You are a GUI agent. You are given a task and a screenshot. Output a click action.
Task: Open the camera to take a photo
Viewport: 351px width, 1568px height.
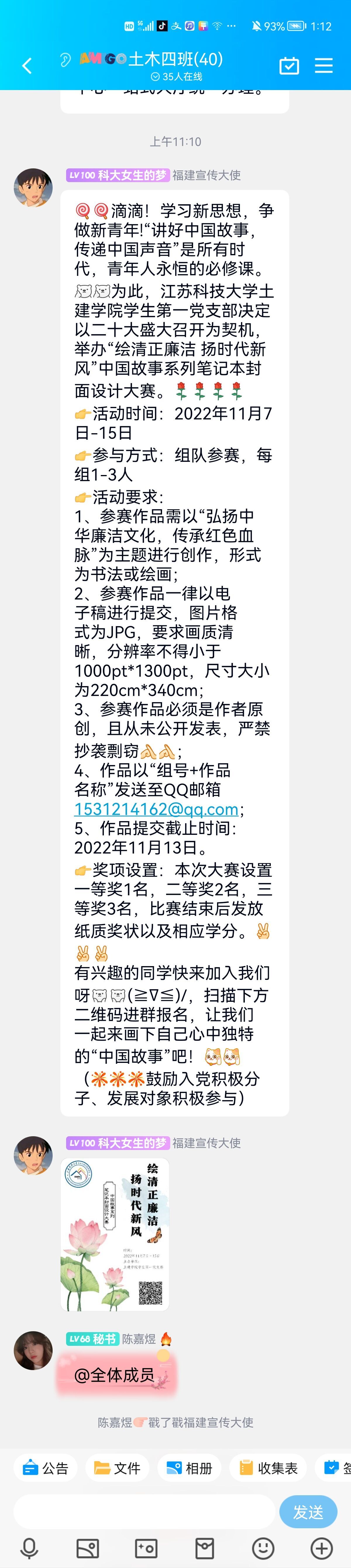(x=146, y=1548)
